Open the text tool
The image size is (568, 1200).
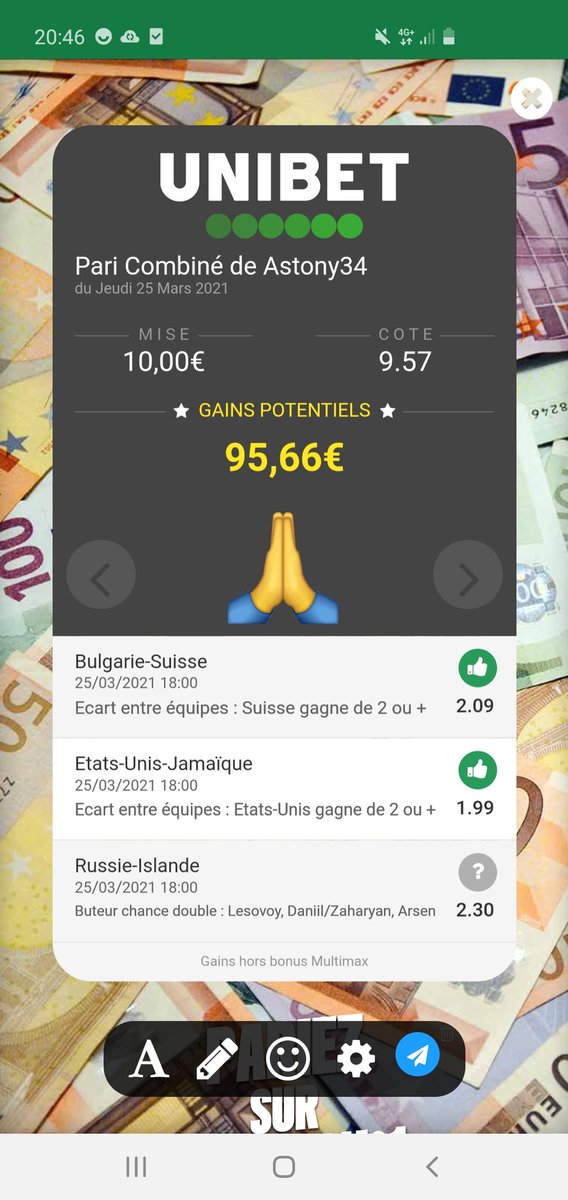149,1058
